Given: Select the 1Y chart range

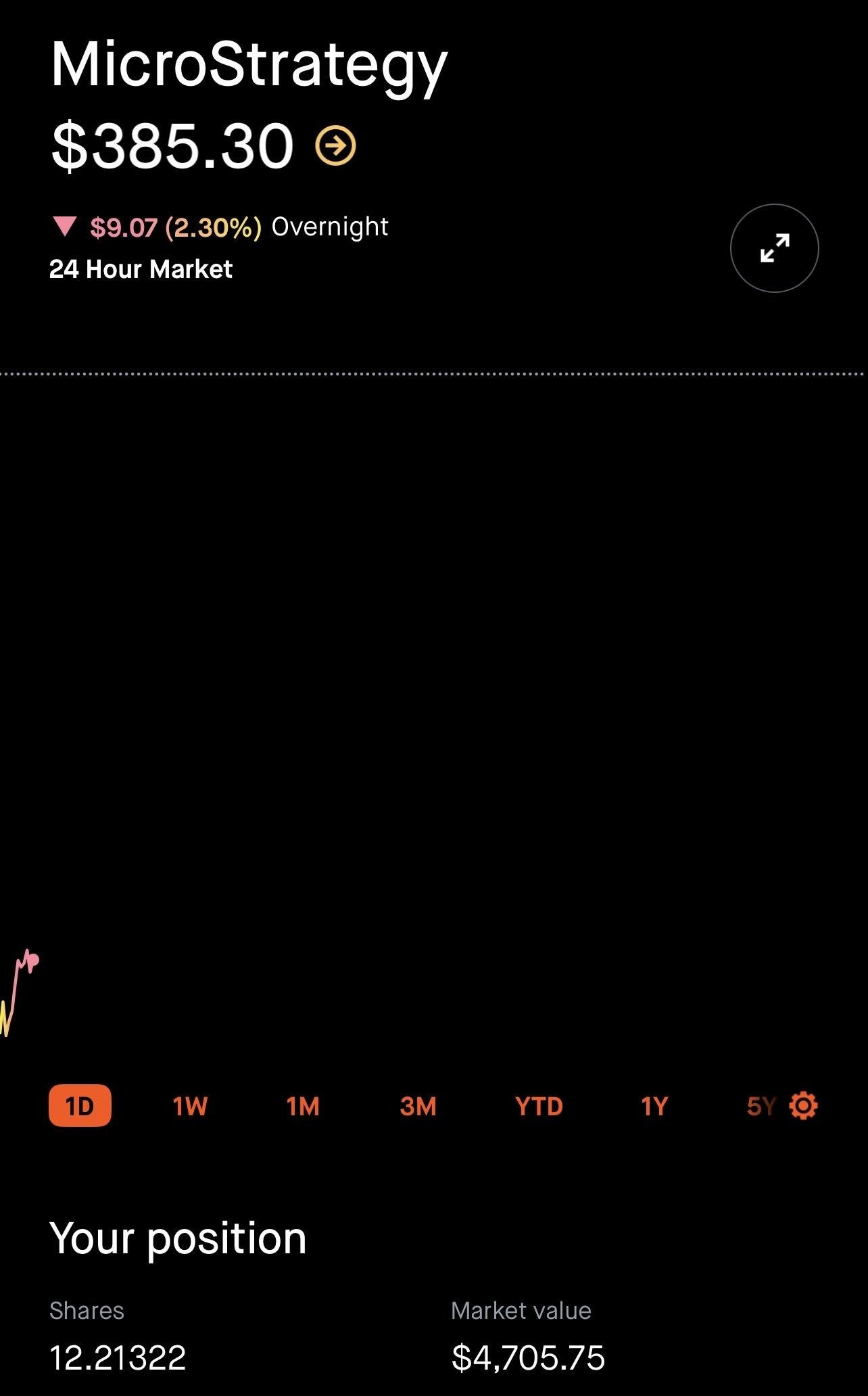Looking at the screenshot, I should click(654, 1106).
